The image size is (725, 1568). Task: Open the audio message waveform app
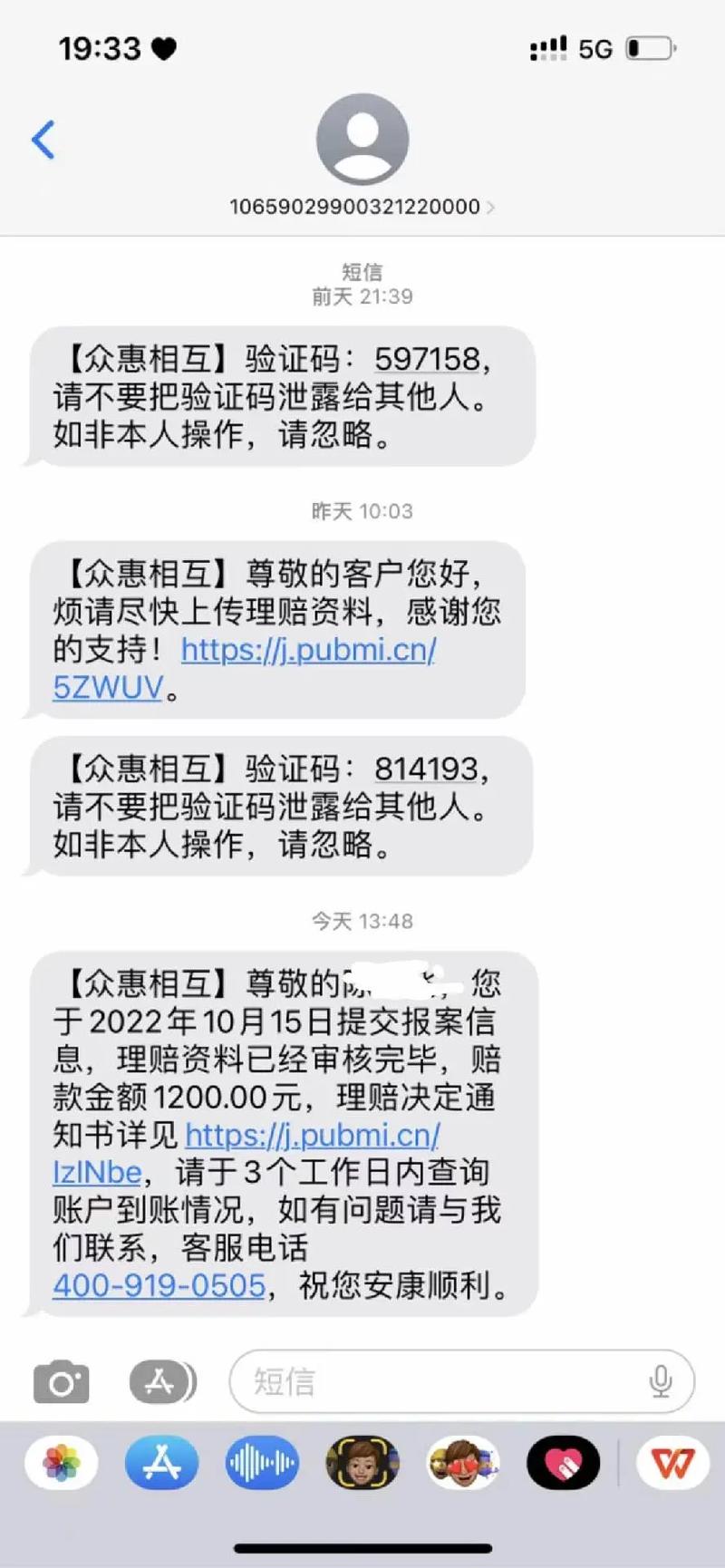point(262,1462)
